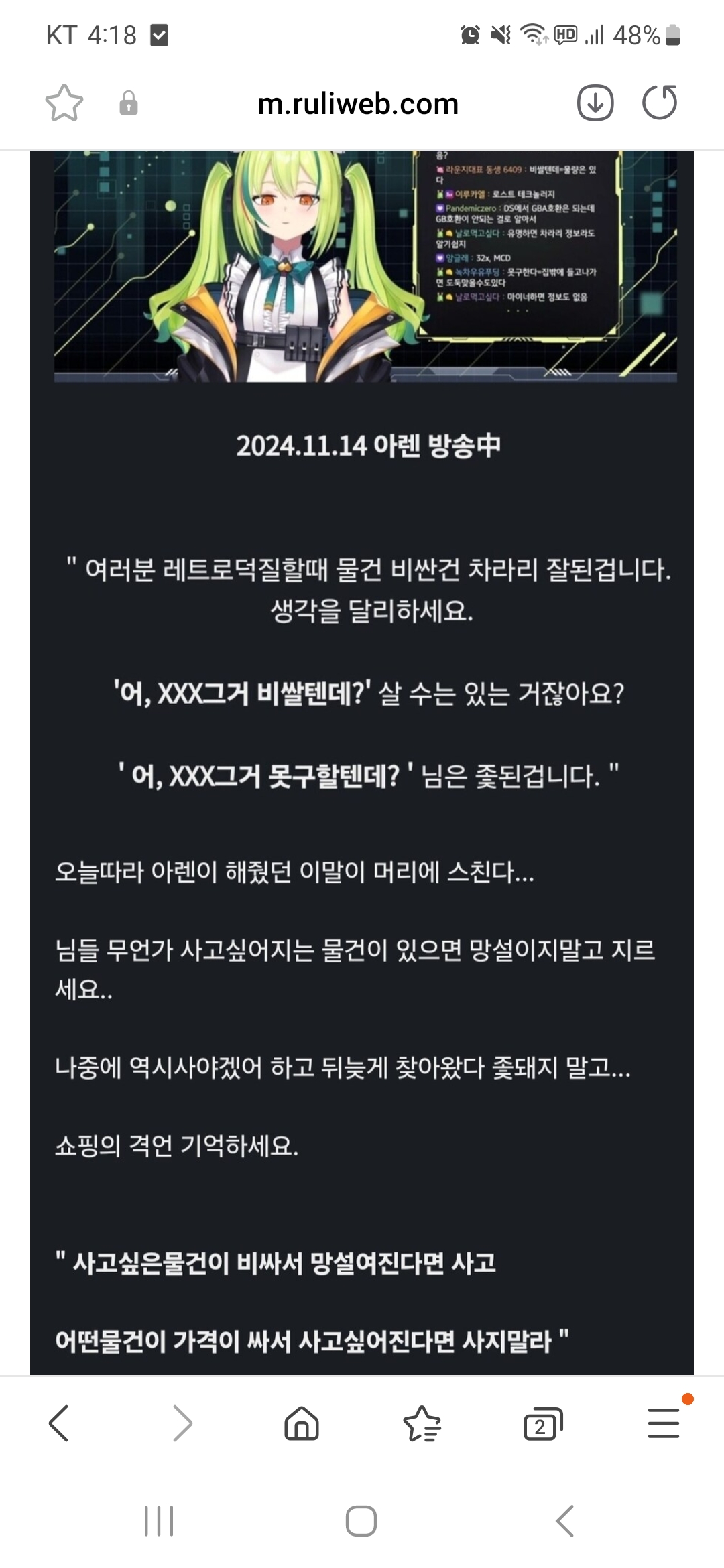View the two open tabs
This screenshot has width=724, height=1568.
point(542,1423)
